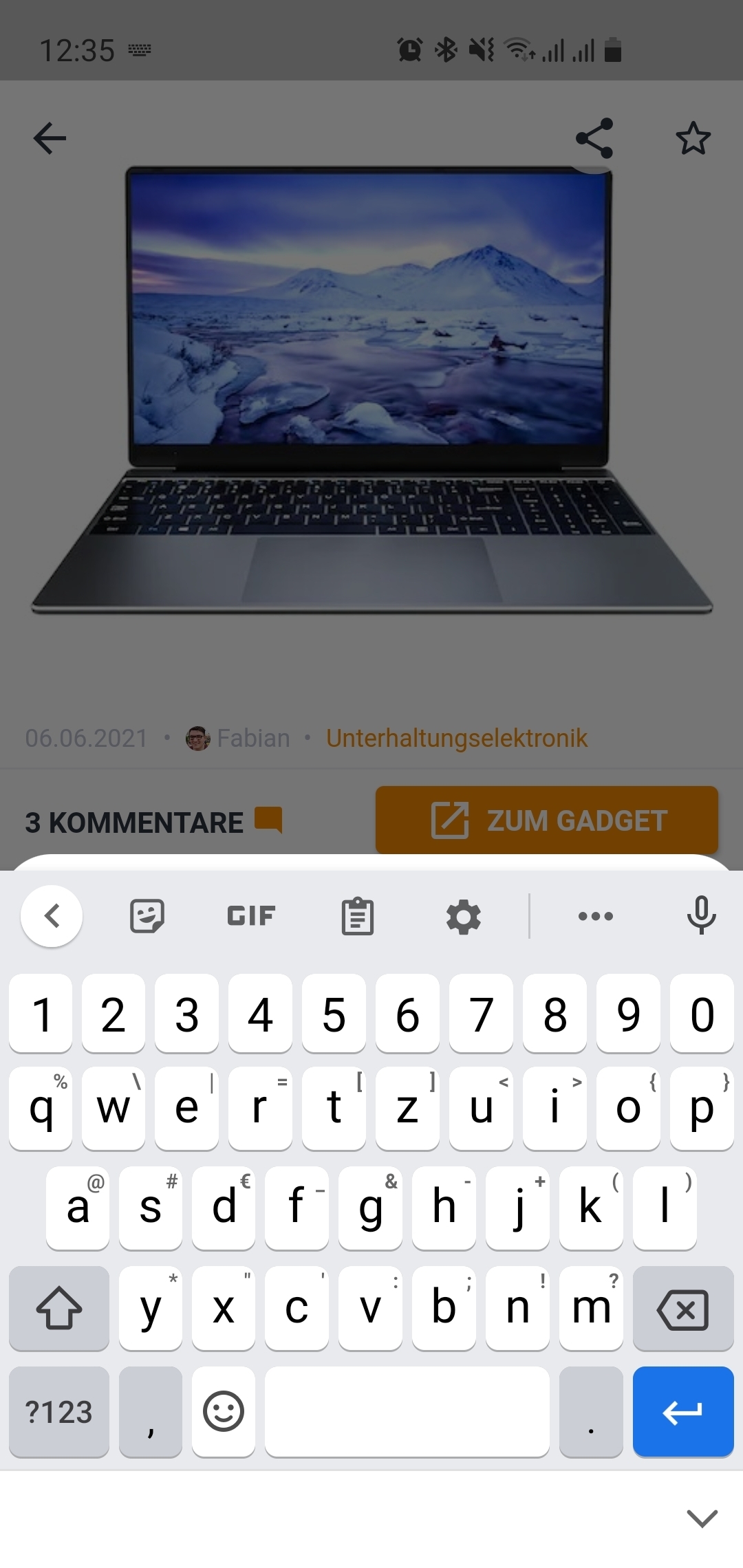
Task: Open the Unterhaltungselektronik category
Action: [x=457, y=738]
